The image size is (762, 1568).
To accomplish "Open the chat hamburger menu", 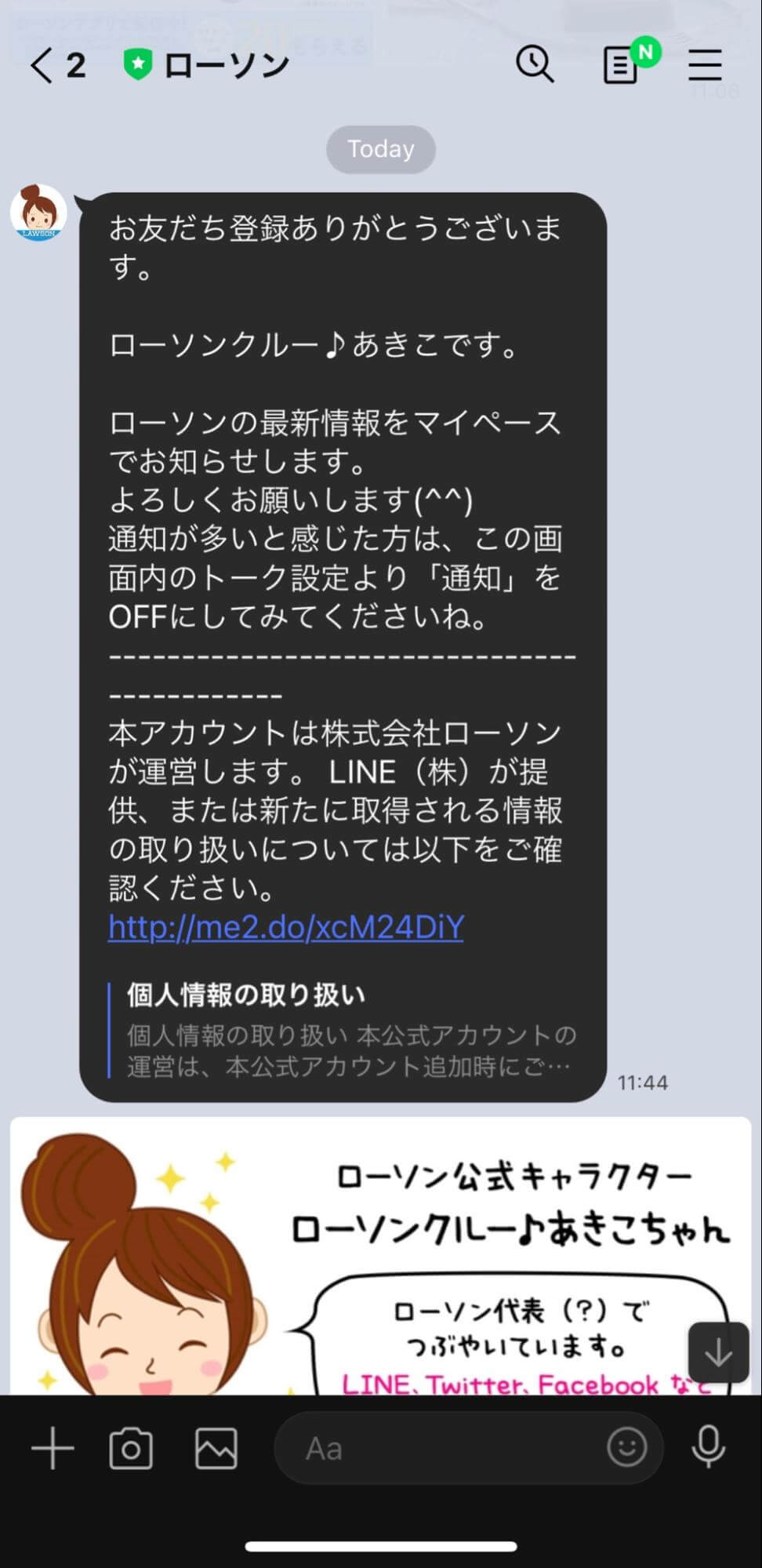I will pos(705,66).
